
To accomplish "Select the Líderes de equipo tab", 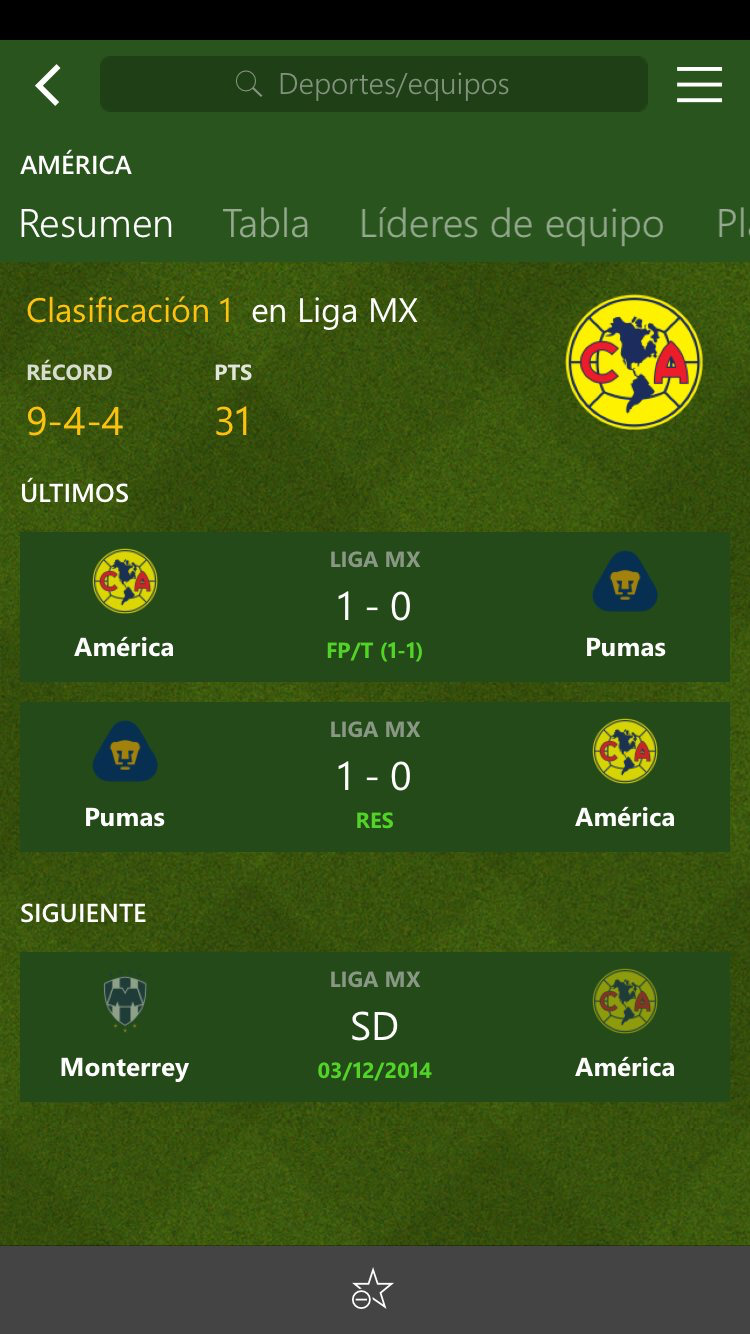I will [x=511, y=223].
